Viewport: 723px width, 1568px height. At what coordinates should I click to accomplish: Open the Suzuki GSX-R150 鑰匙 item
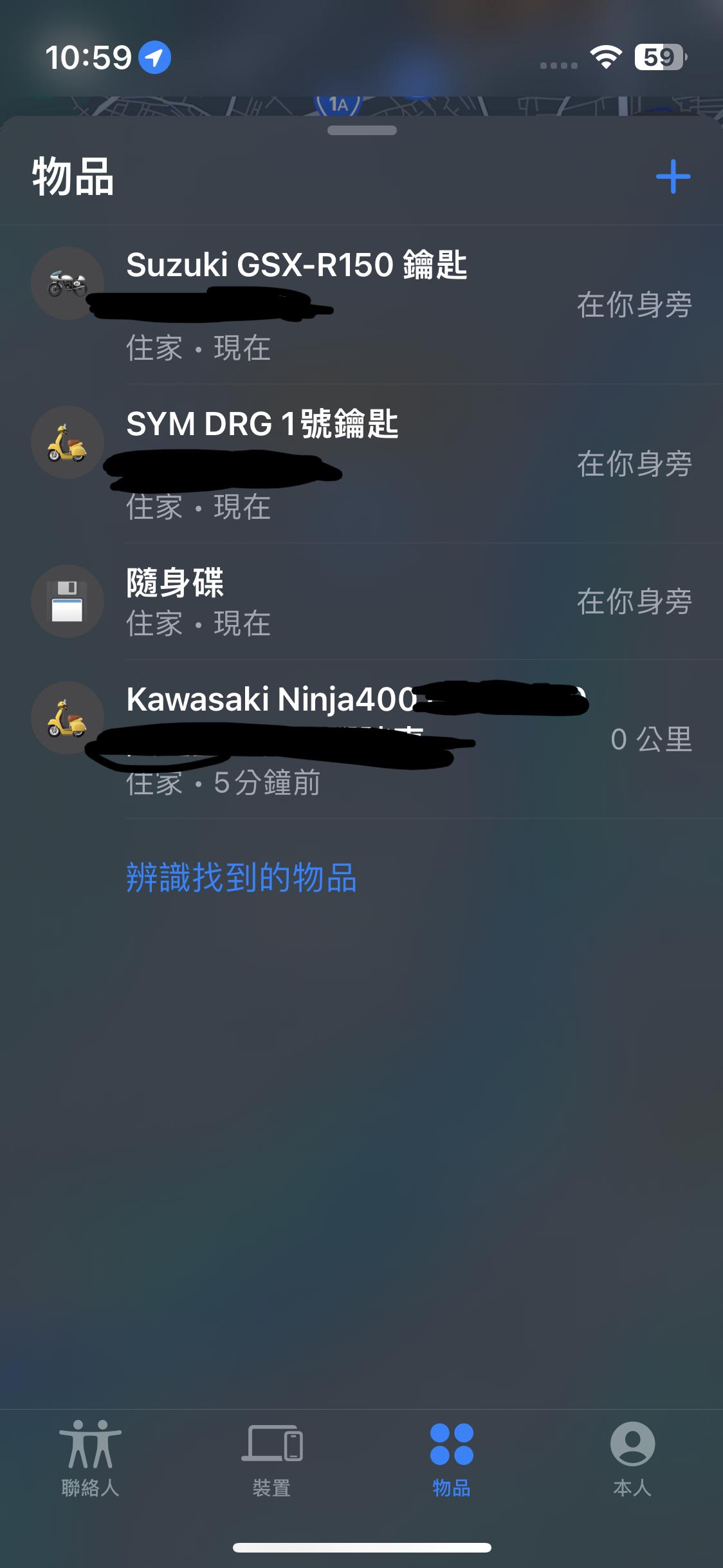[360, 304]
